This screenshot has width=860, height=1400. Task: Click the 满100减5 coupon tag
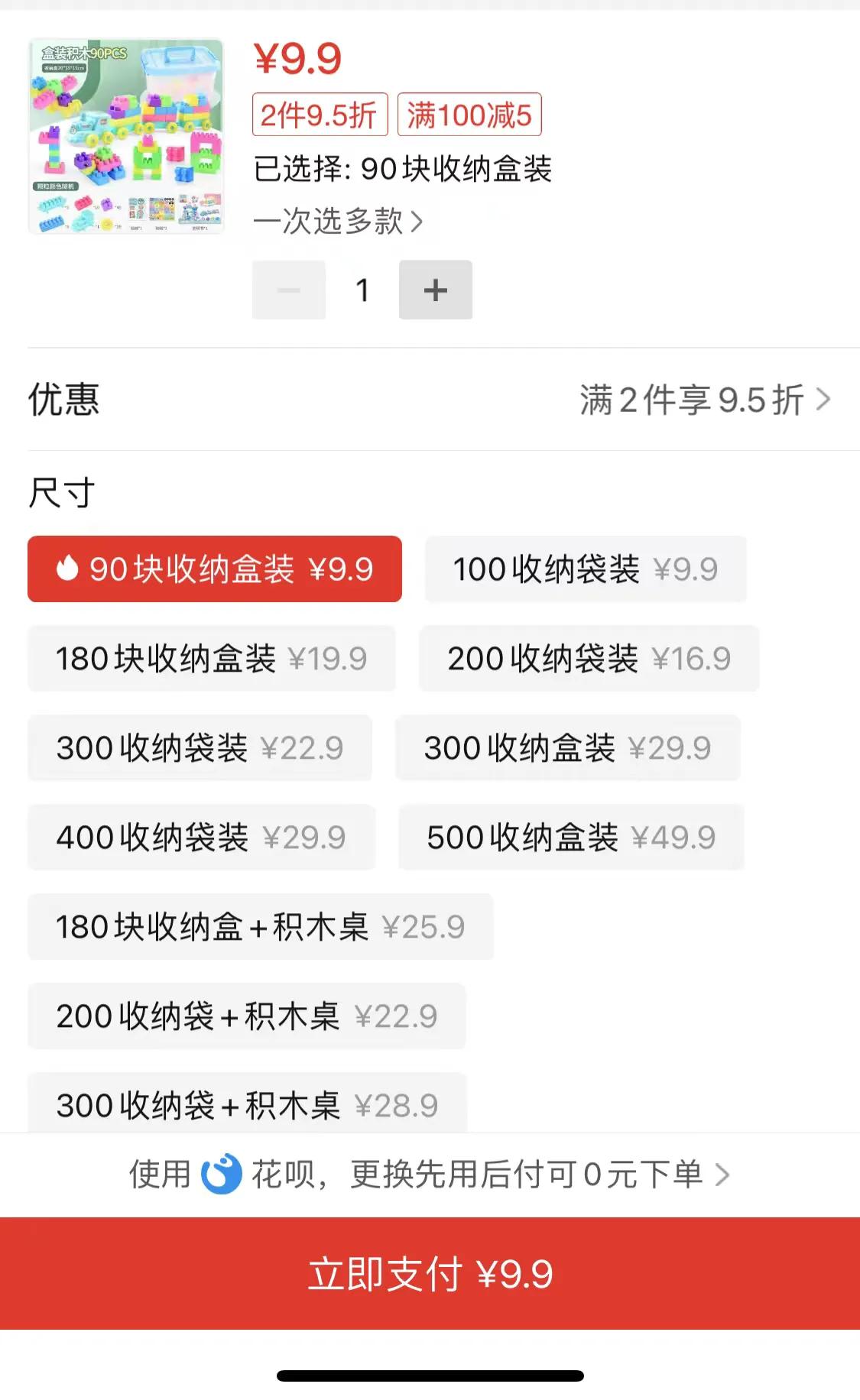469,115
